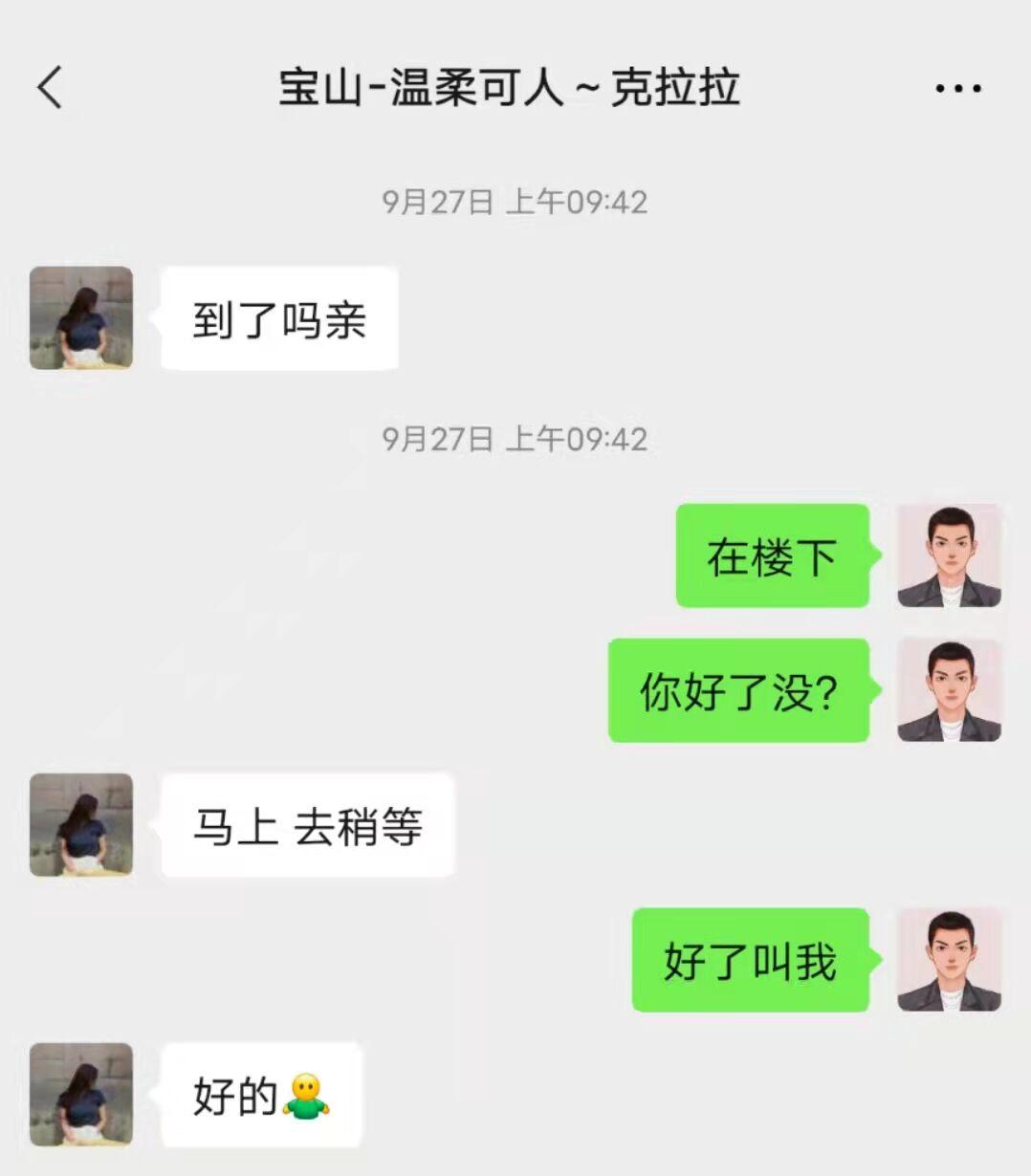Select the second 9月27日 timestamp label
This screenshot has height=1176, width=1031.
click(515, 440)
